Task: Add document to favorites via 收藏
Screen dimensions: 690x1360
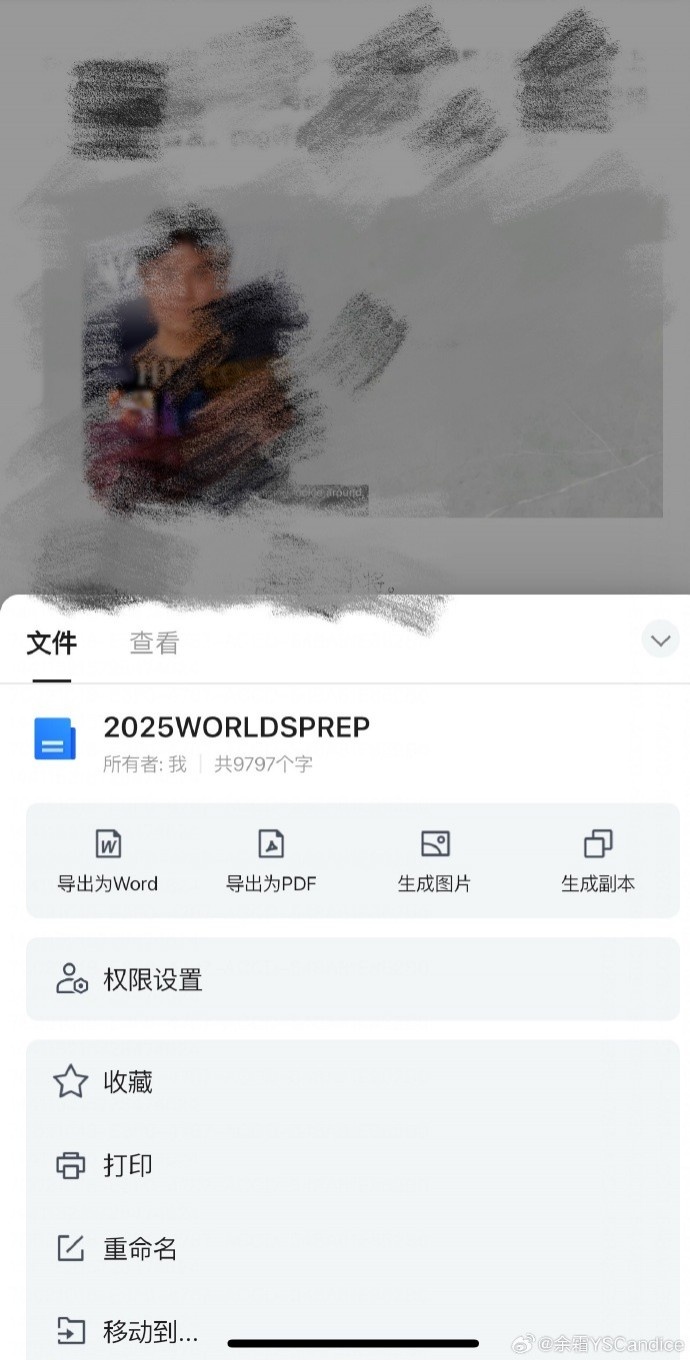Action: click(x=128, y=1081)
